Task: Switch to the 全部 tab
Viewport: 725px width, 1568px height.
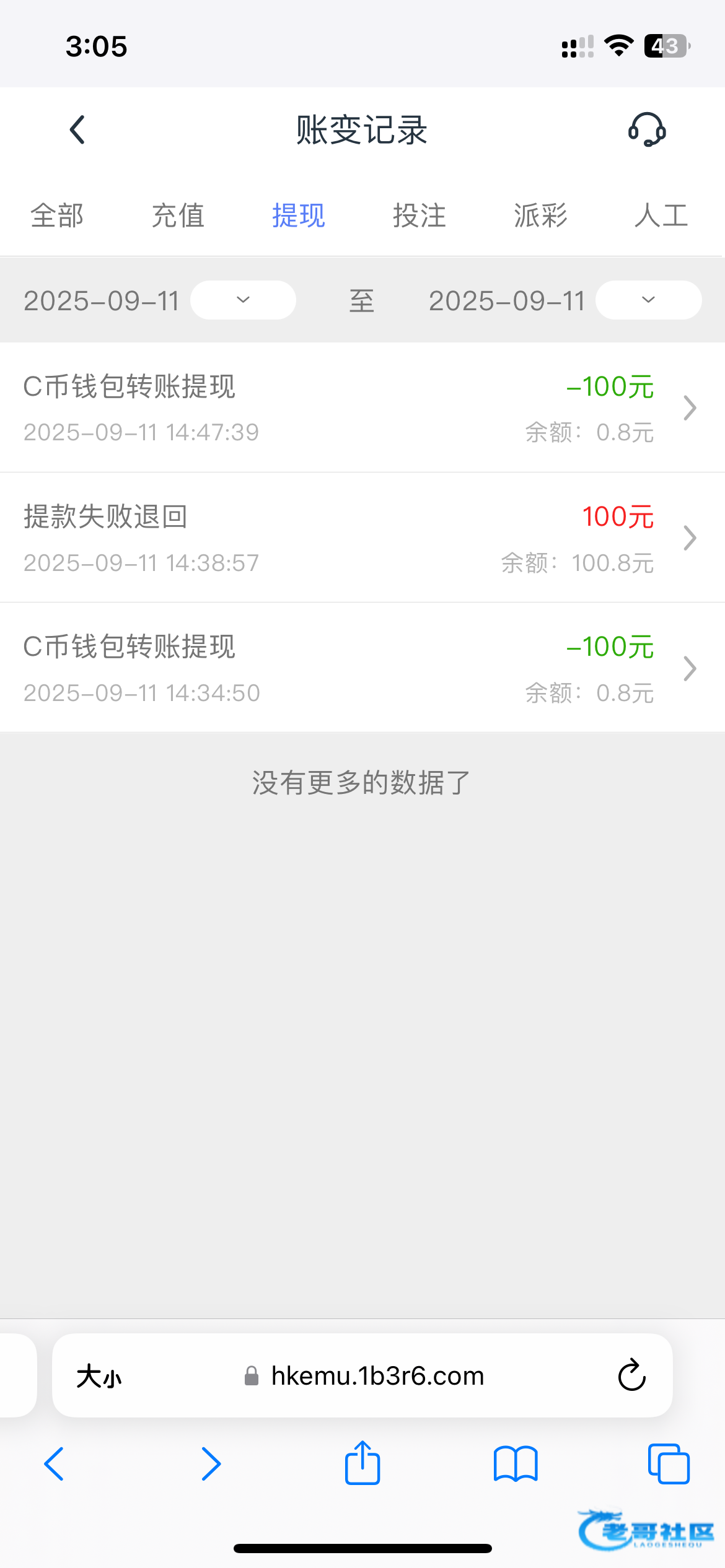Action: point(57,216)
